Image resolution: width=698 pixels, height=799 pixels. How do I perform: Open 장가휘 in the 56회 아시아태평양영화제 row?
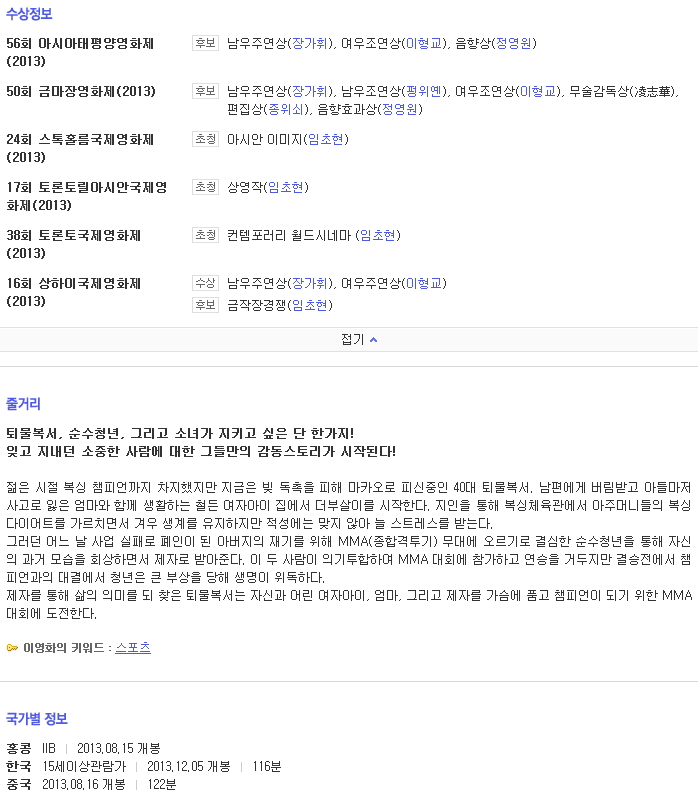309,43
